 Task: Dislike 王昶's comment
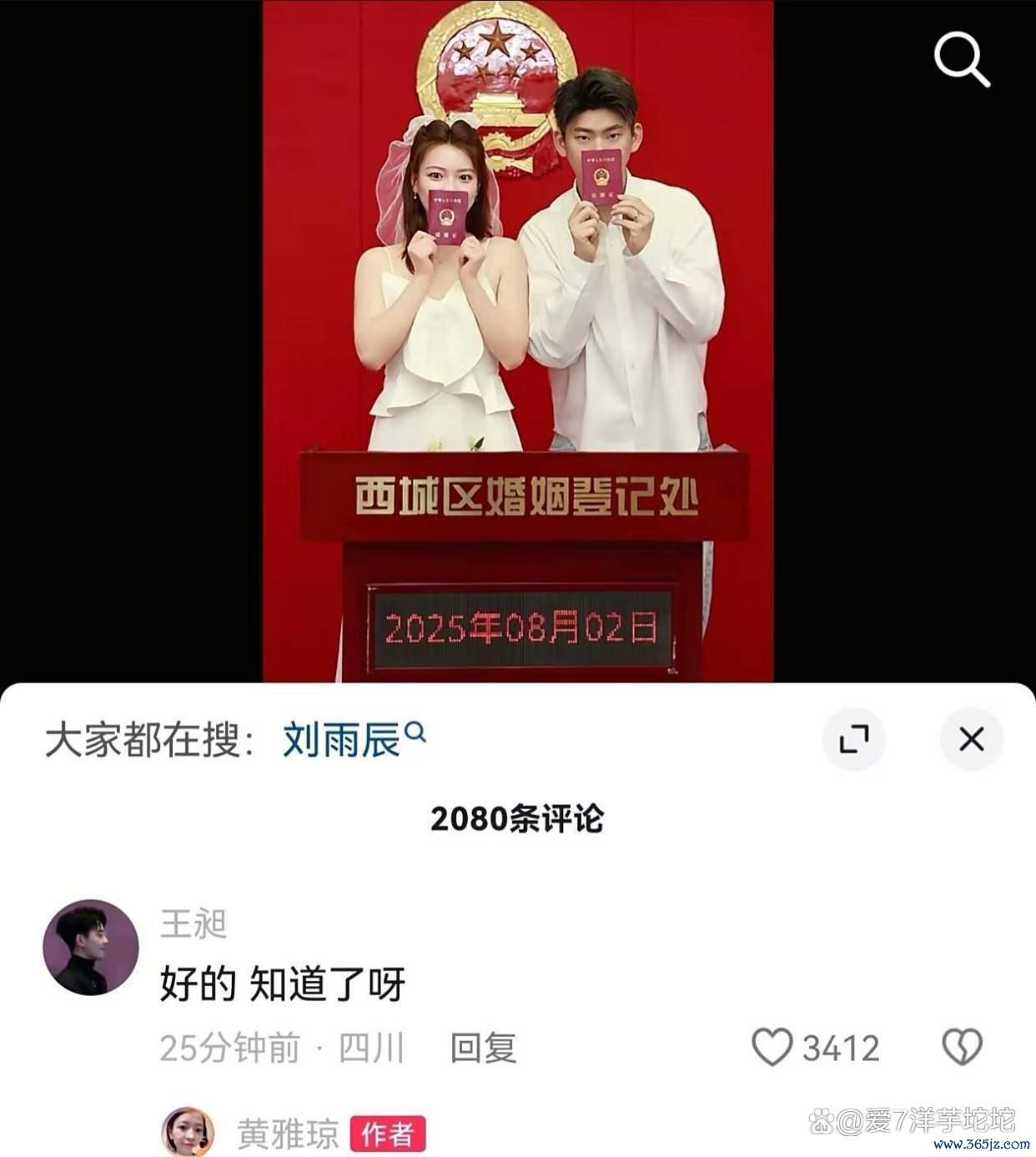(962, 1047)
